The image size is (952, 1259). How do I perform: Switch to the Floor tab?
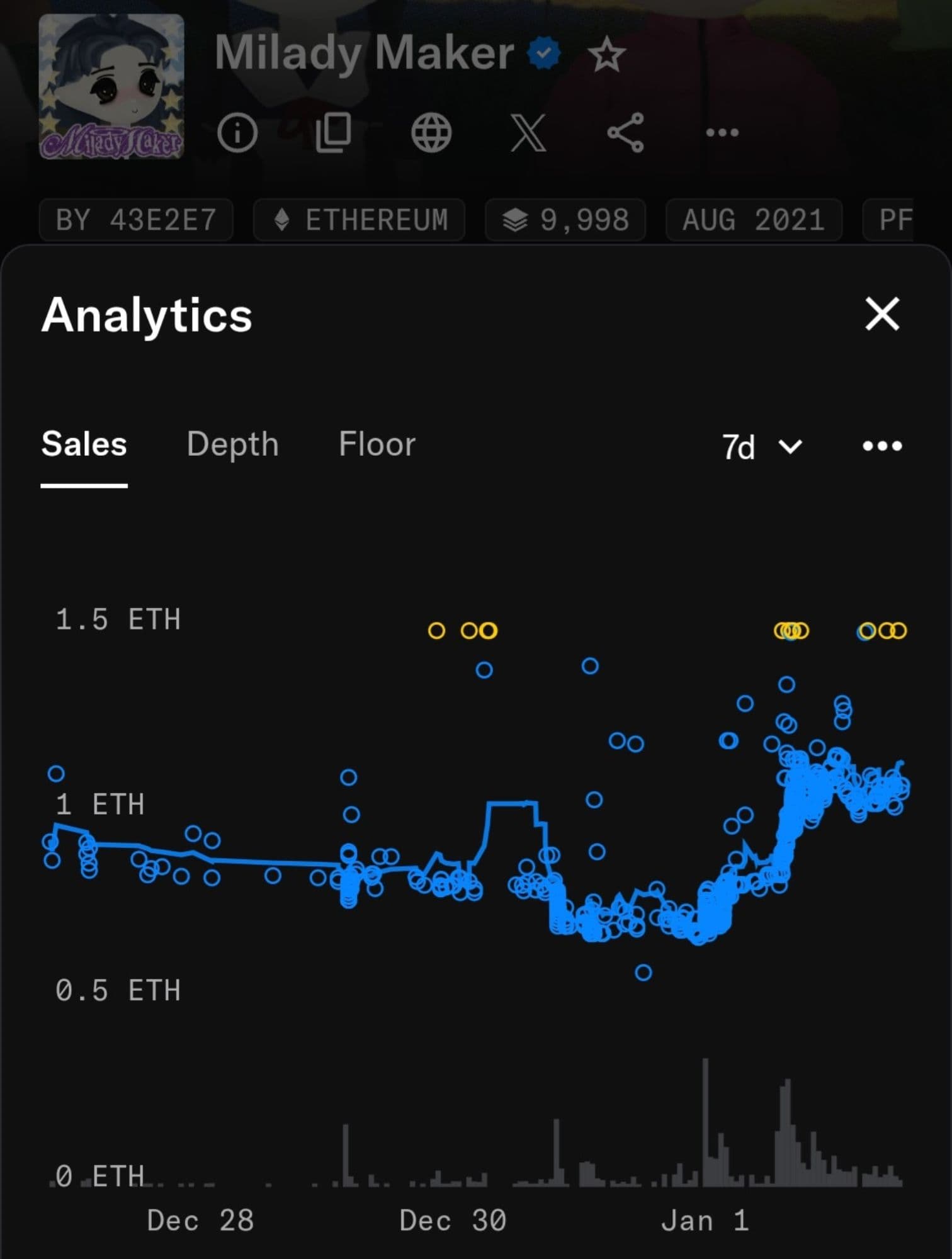(377, 444)
